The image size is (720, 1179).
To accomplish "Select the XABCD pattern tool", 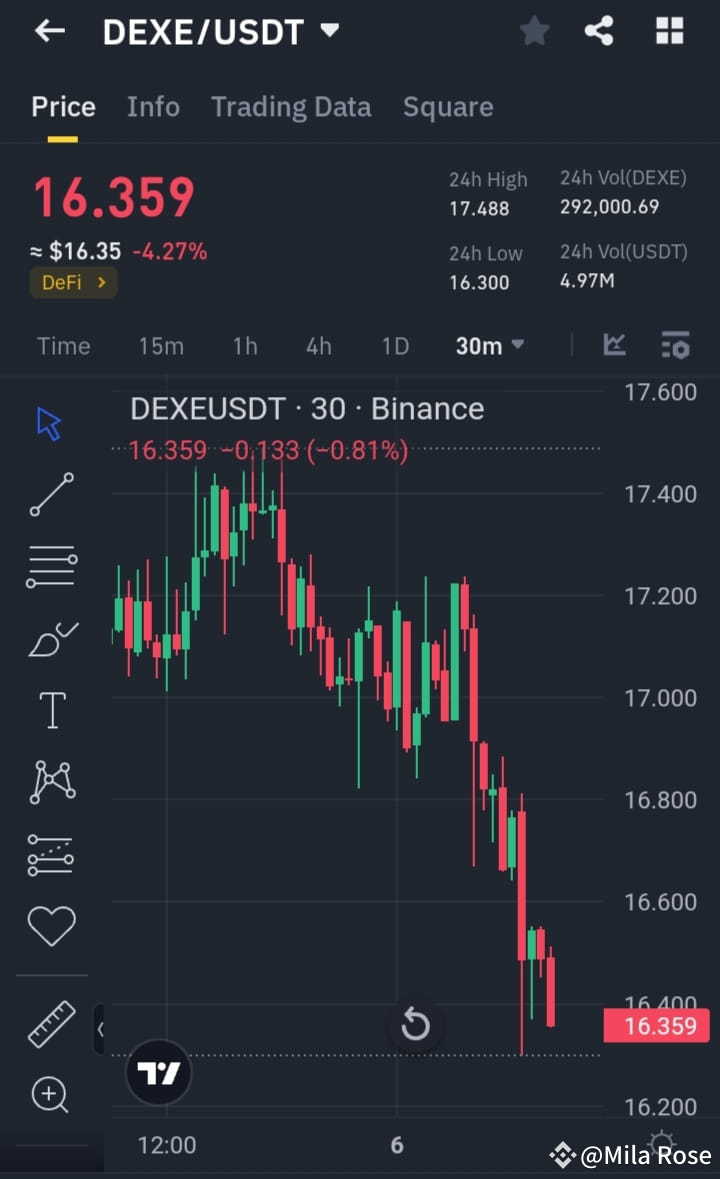I will tap(52, 782).
